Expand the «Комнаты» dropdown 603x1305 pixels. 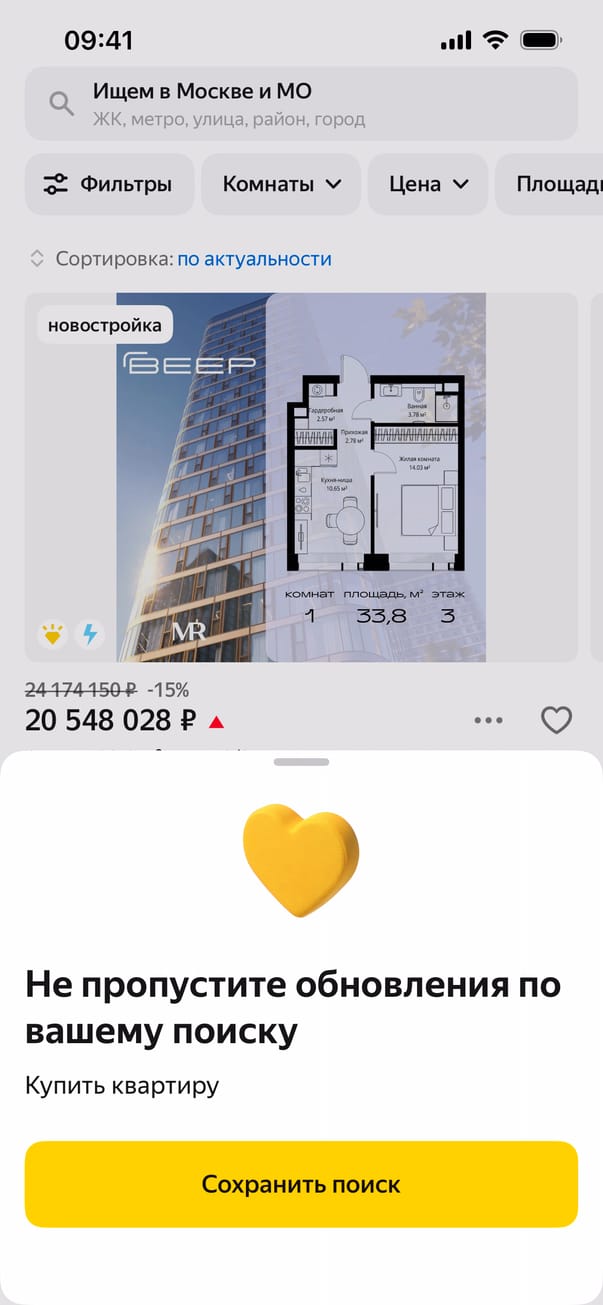pos(281,184)
